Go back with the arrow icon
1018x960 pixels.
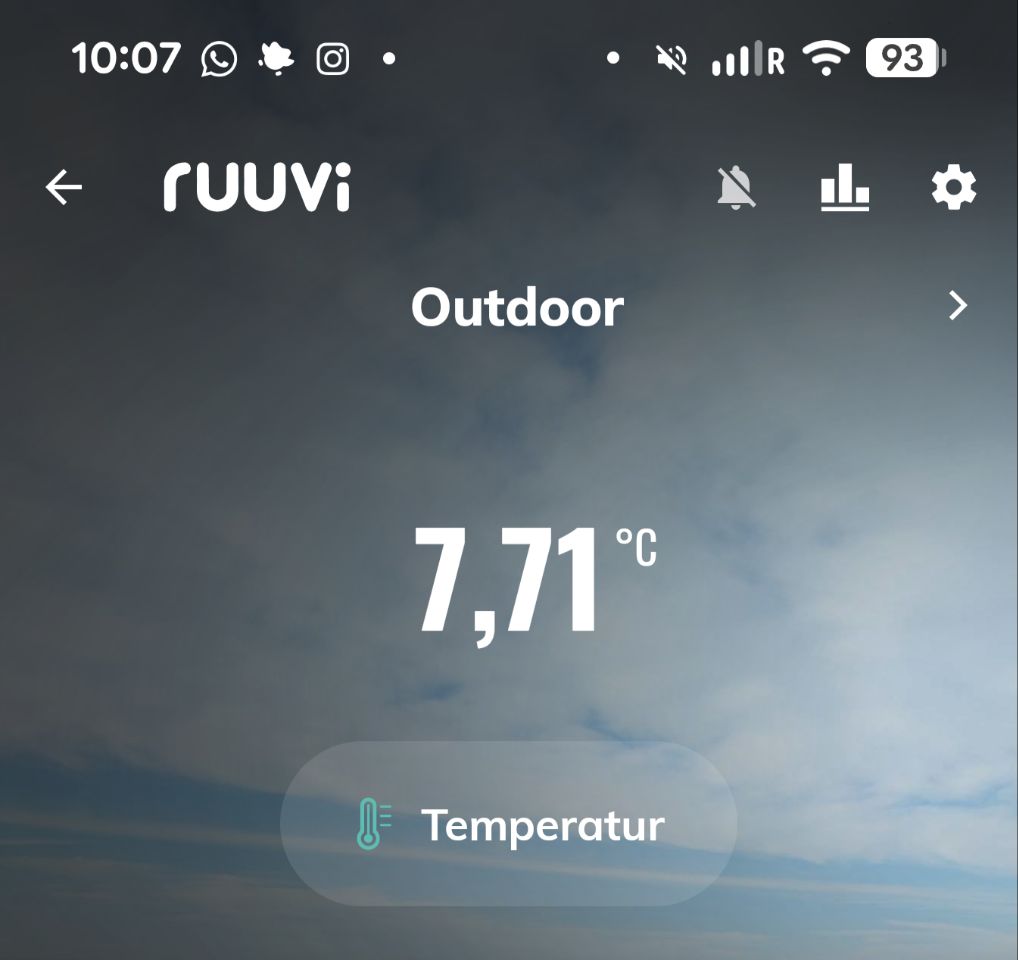pyautogui.click(x=64, y=187)
